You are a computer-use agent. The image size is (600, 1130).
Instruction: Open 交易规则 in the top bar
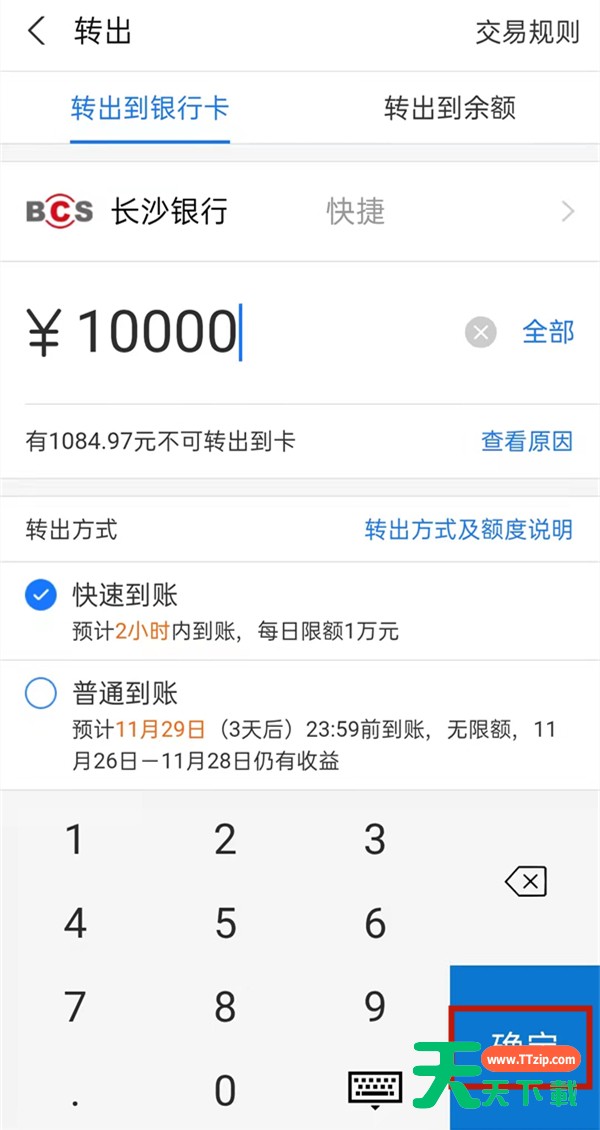[x=527, y=32]
